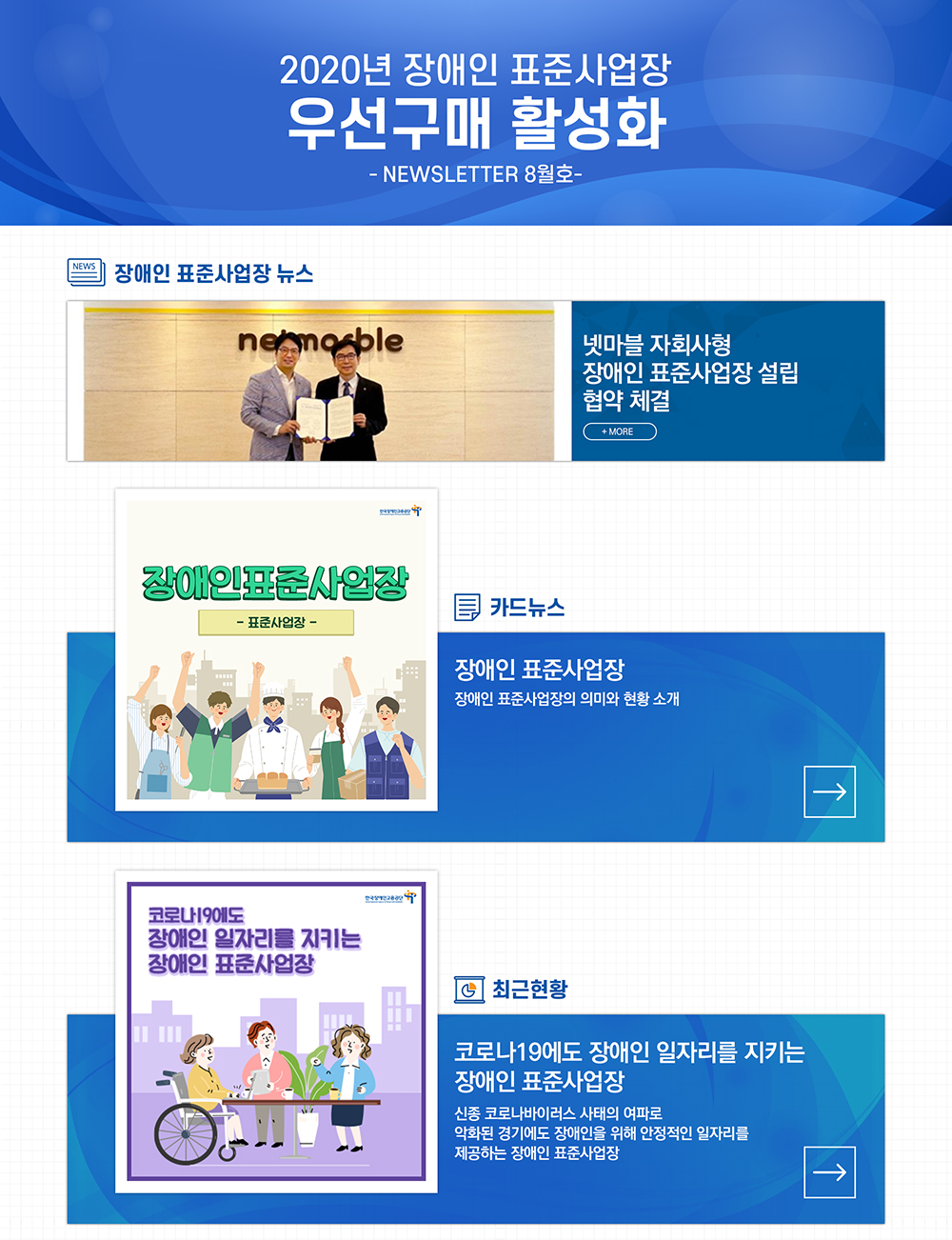Tap the arrow button in 최근현황 section
Screen dimensions: 952x1240
coord(829,1171)
